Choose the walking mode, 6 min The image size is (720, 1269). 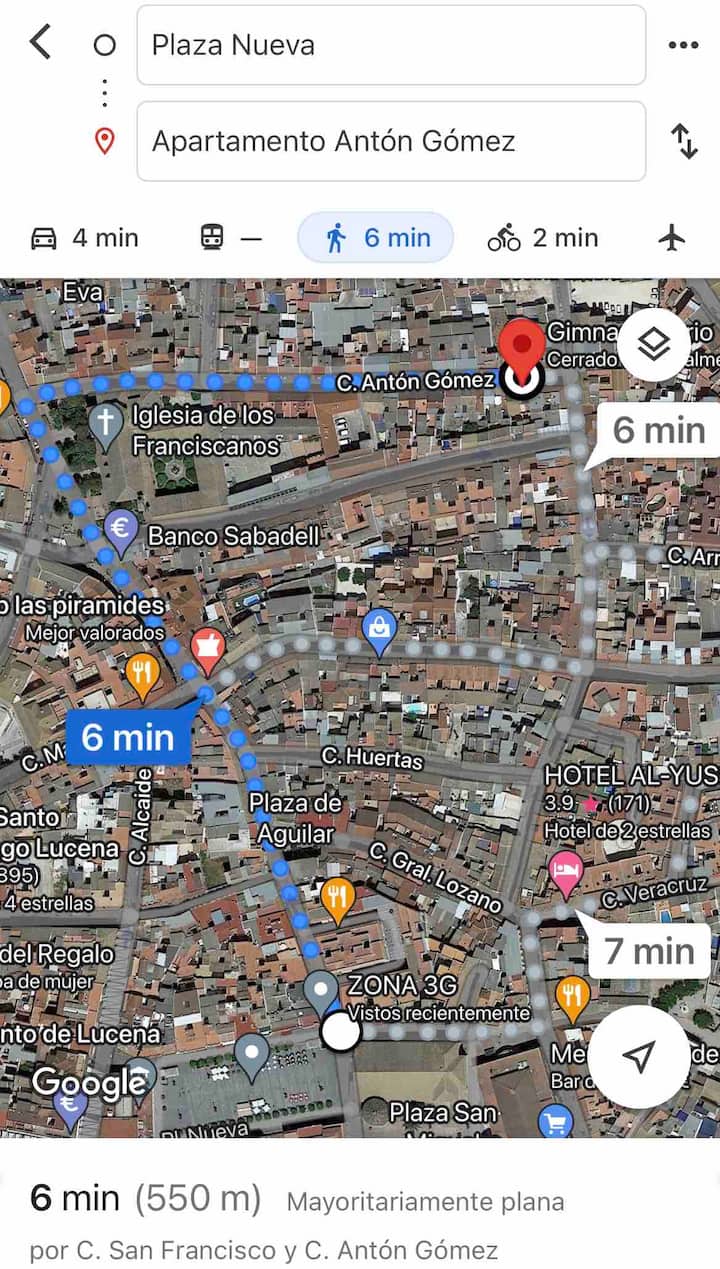(x=376, y=238)
